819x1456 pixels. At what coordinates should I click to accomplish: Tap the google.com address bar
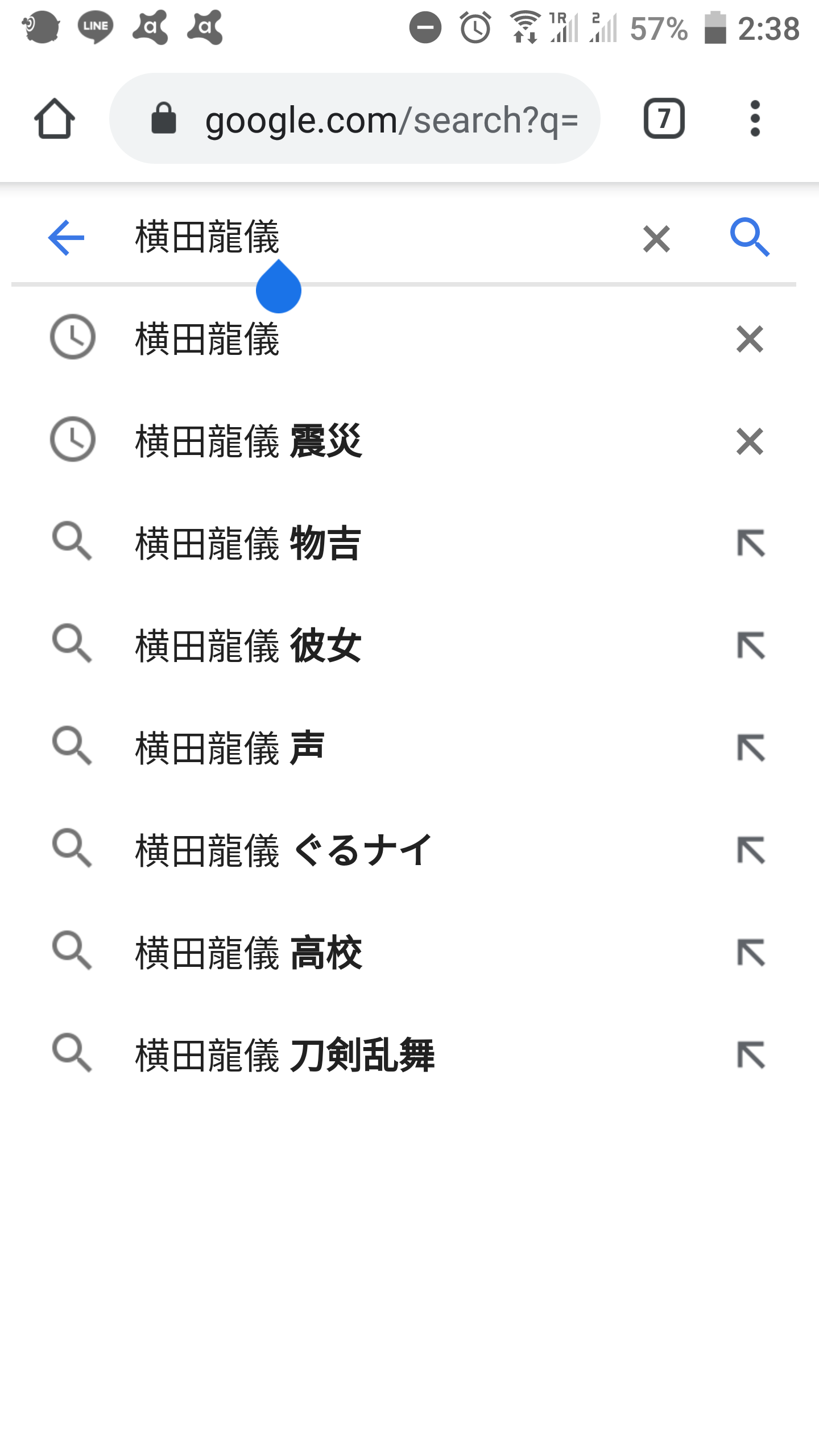[x=354, y=118]
